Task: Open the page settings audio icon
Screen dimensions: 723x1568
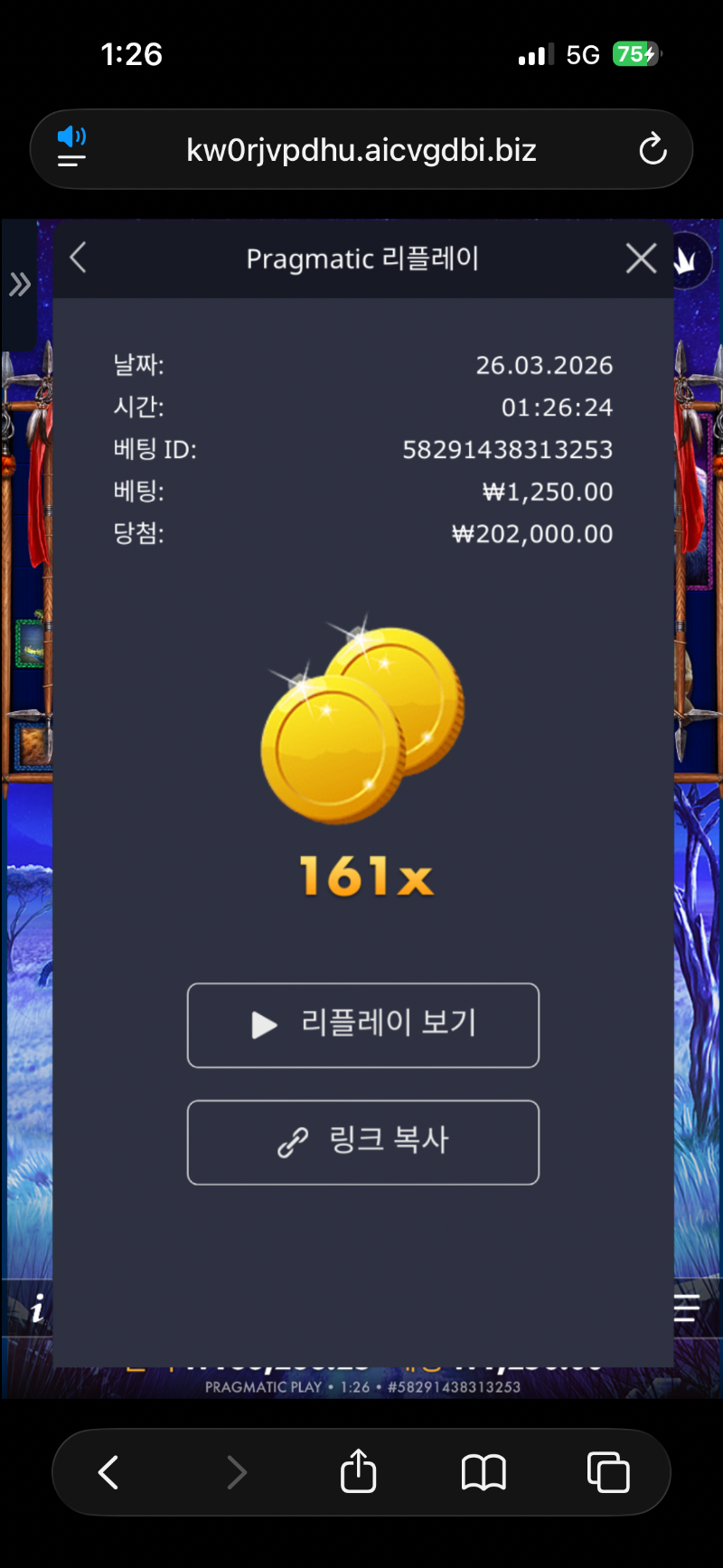Action: (x=71, y=147)
